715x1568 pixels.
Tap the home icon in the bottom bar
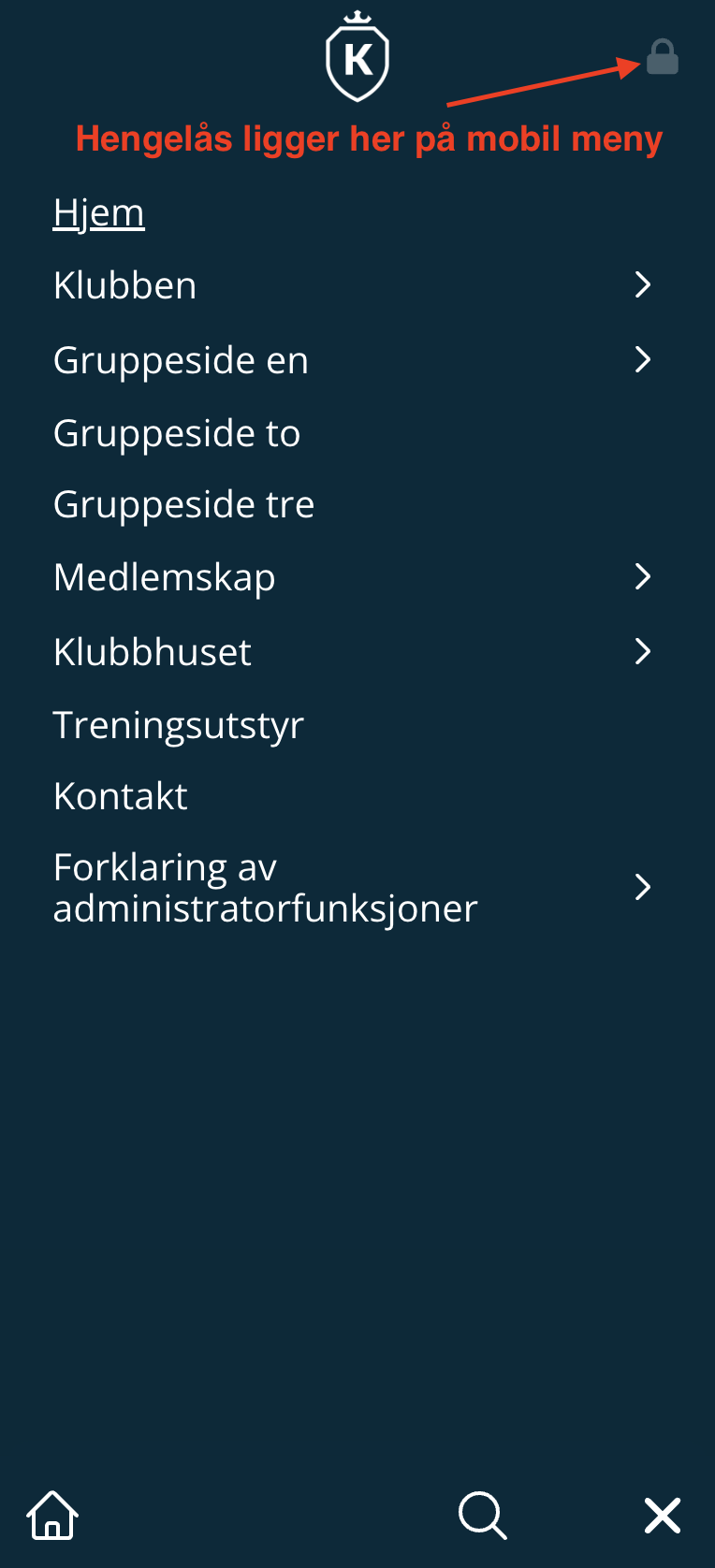52,1515
